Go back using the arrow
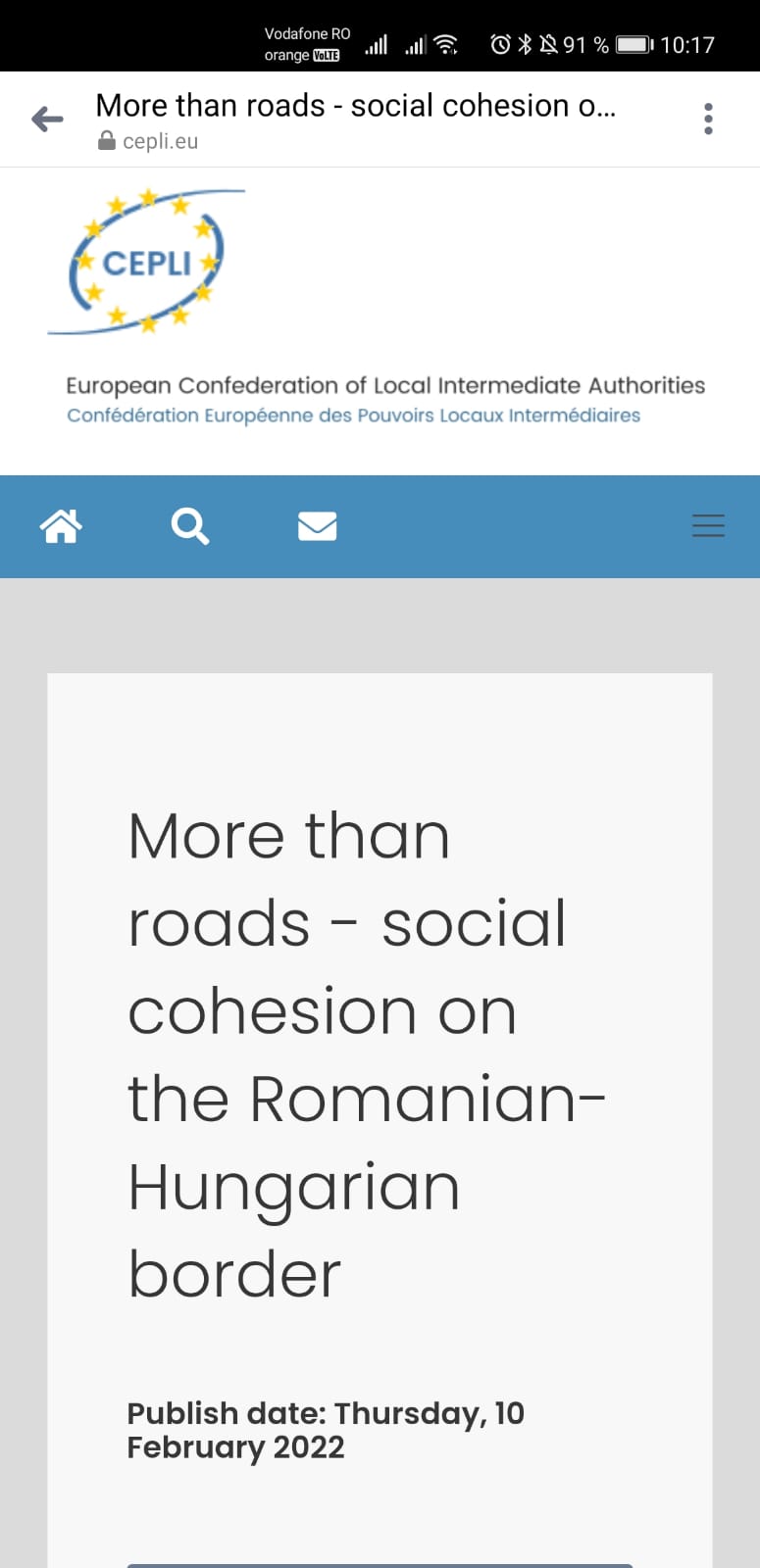Viewport: 760px width, 1568px height. 47,120
